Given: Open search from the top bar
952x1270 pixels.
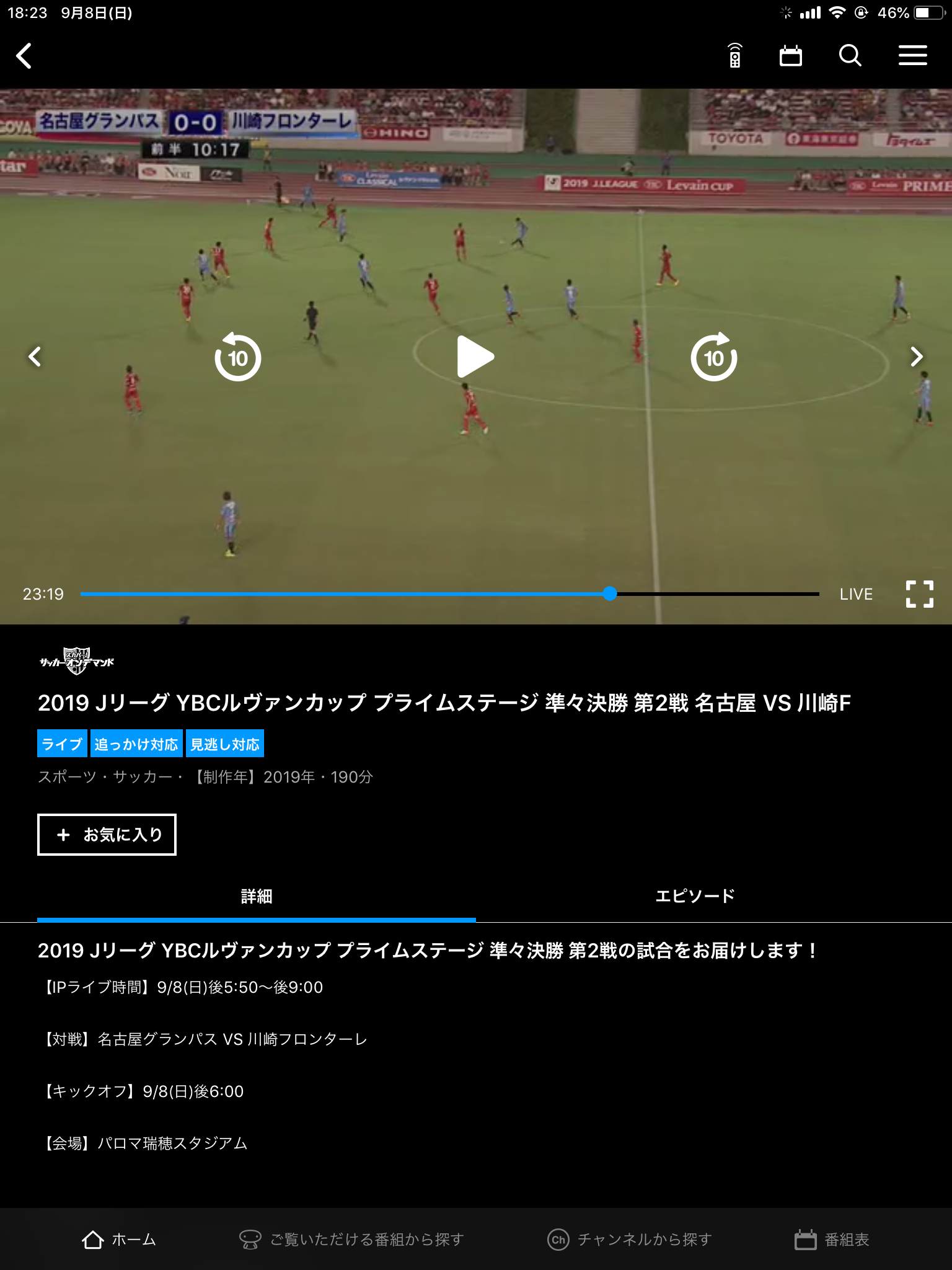Looking at the screenshot, I should click(850, 56).
